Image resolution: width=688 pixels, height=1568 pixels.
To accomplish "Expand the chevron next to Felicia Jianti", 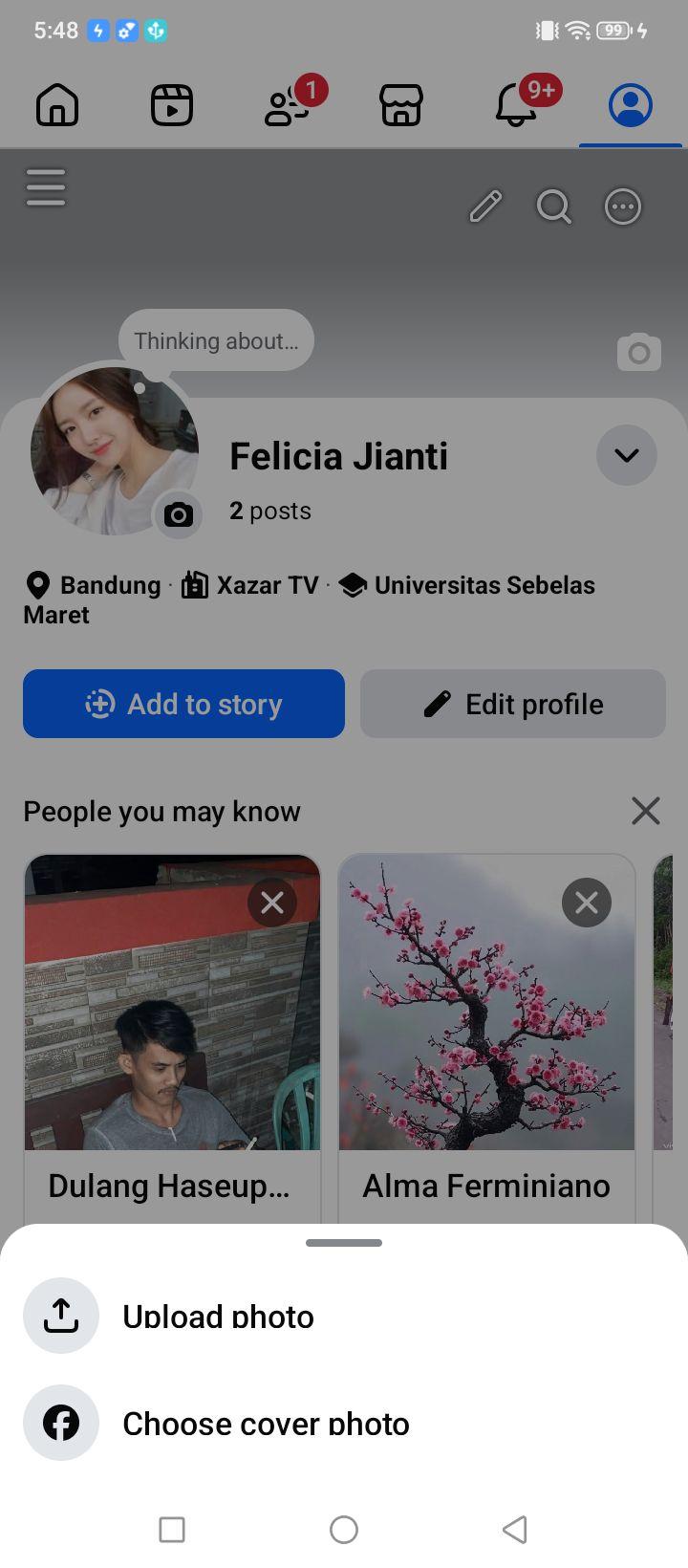I will pyautogui.click(x=627, y=455).
